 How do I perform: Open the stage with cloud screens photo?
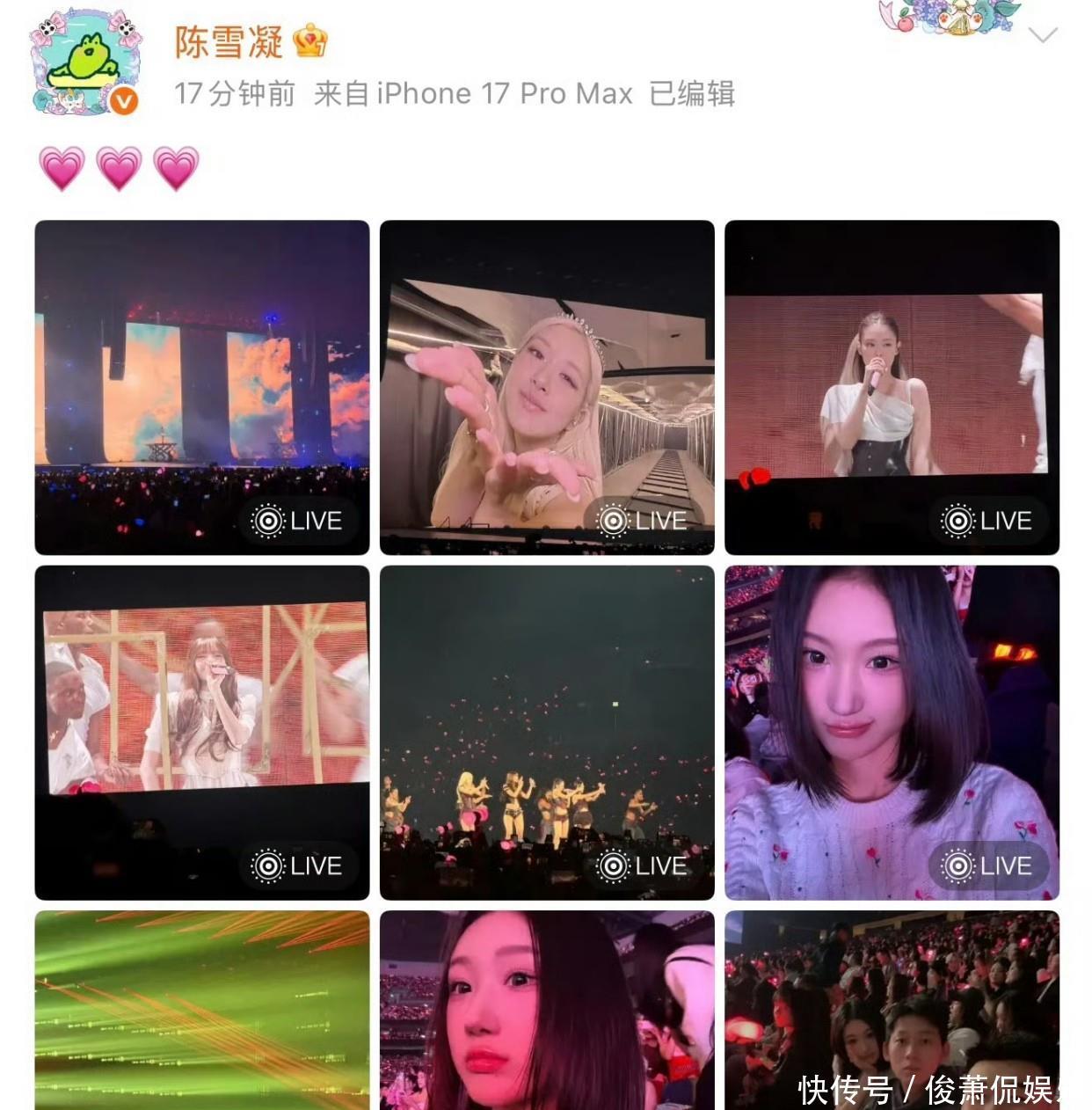202,387
